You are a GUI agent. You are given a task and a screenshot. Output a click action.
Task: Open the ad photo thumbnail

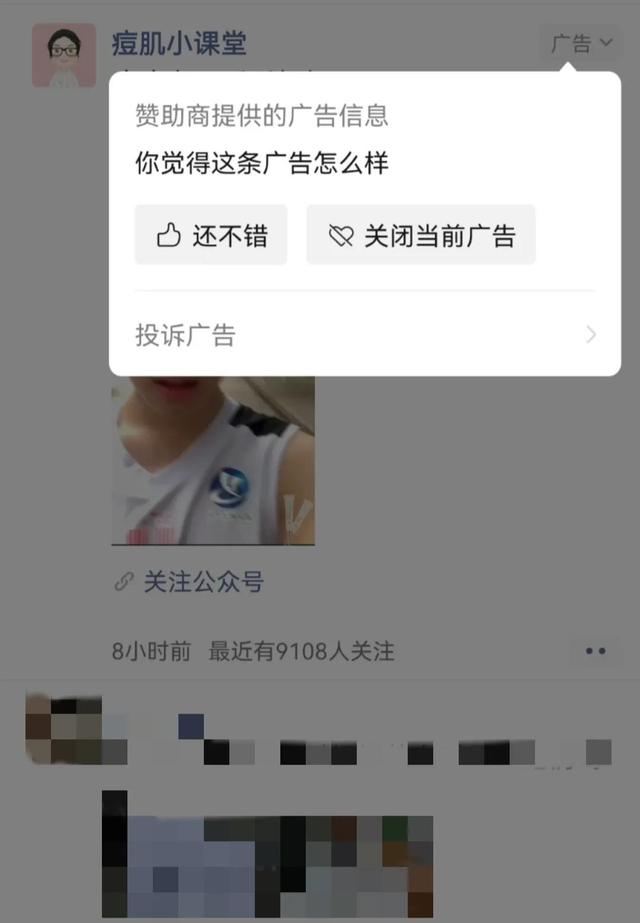pyautogui.click(x=213, y=462)
